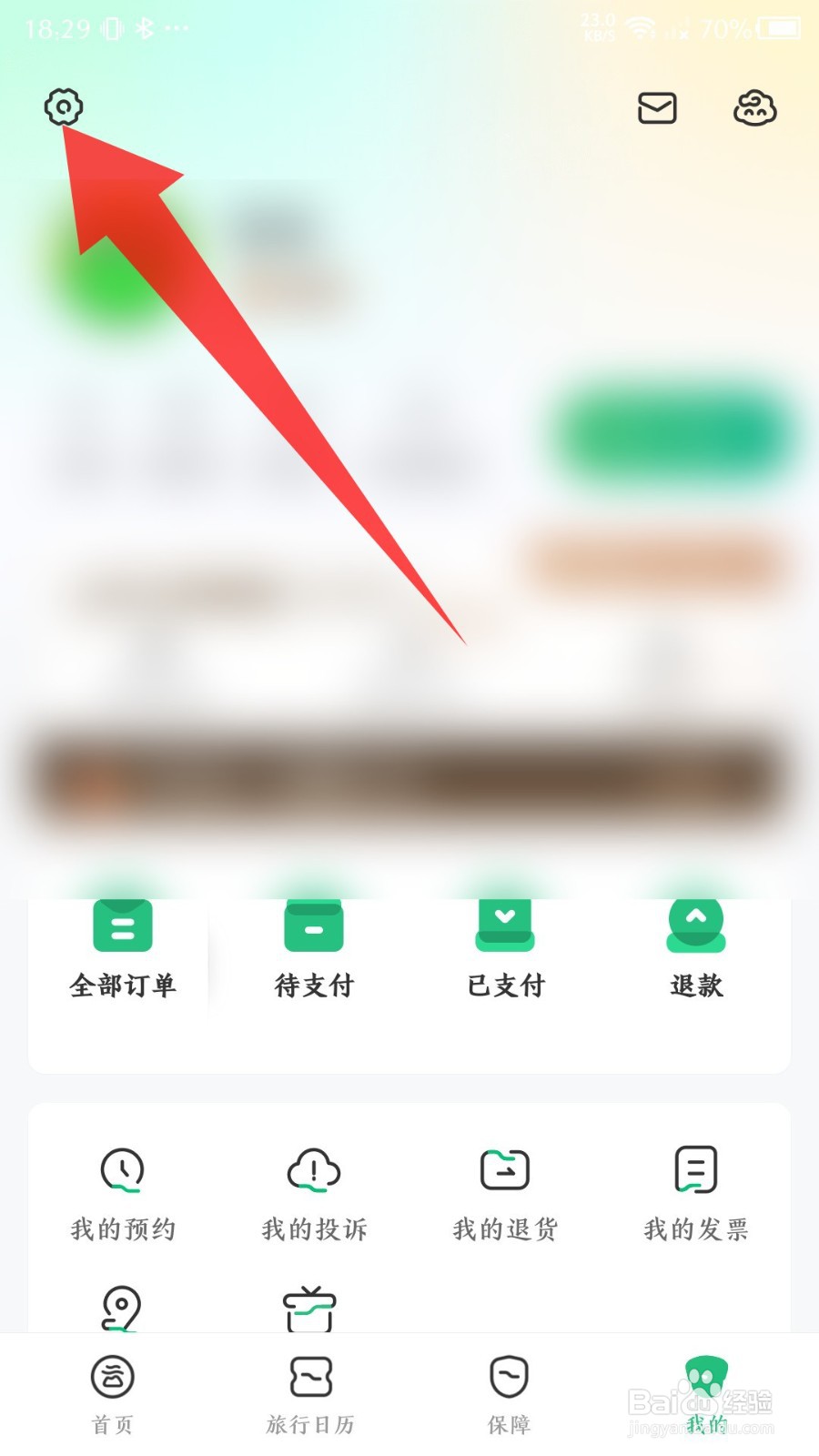Viewport: 819px width, 1456px height.
Task: View pending payments via 待支付 icon
Action: [314, 926]
